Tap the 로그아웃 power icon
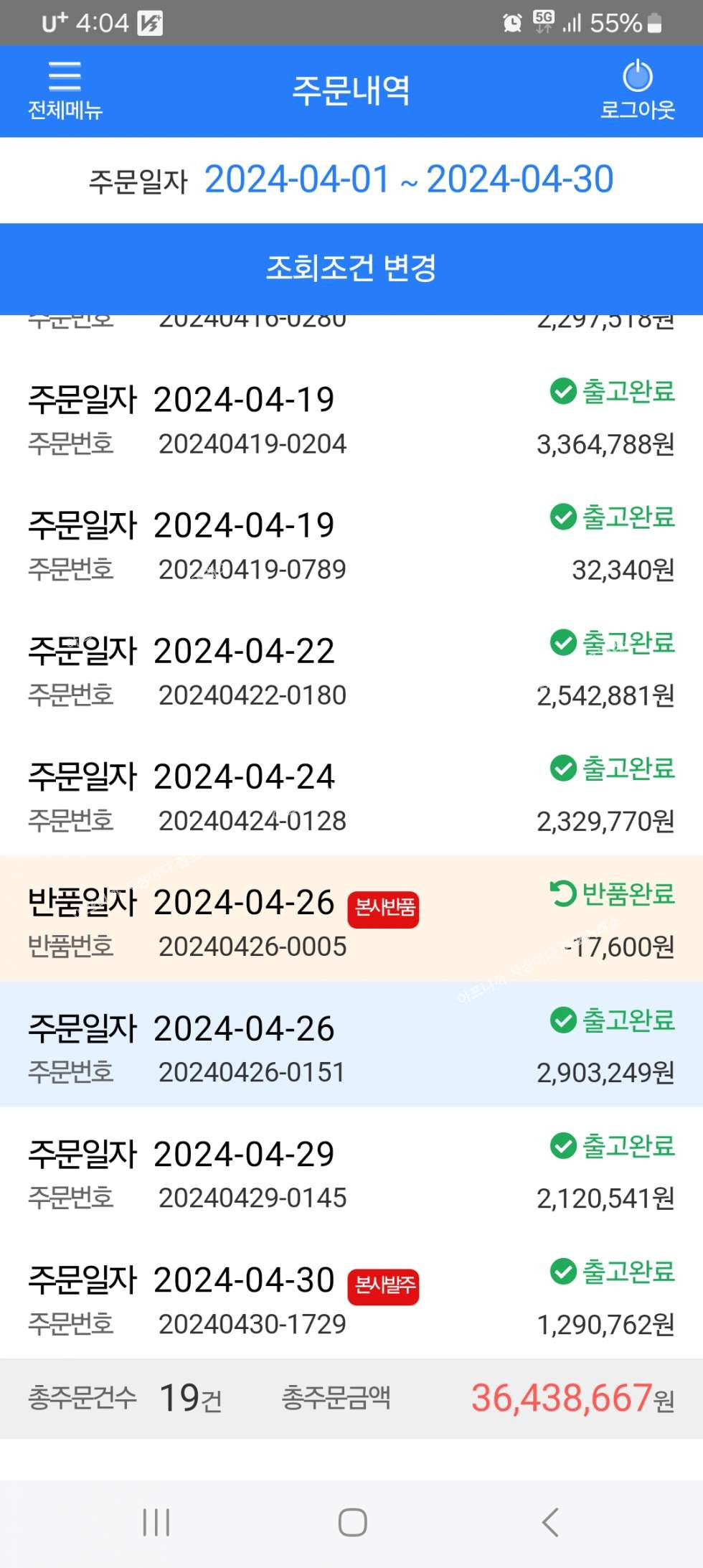The width and height of the screenshot is (703, 1568). point(637,90)
